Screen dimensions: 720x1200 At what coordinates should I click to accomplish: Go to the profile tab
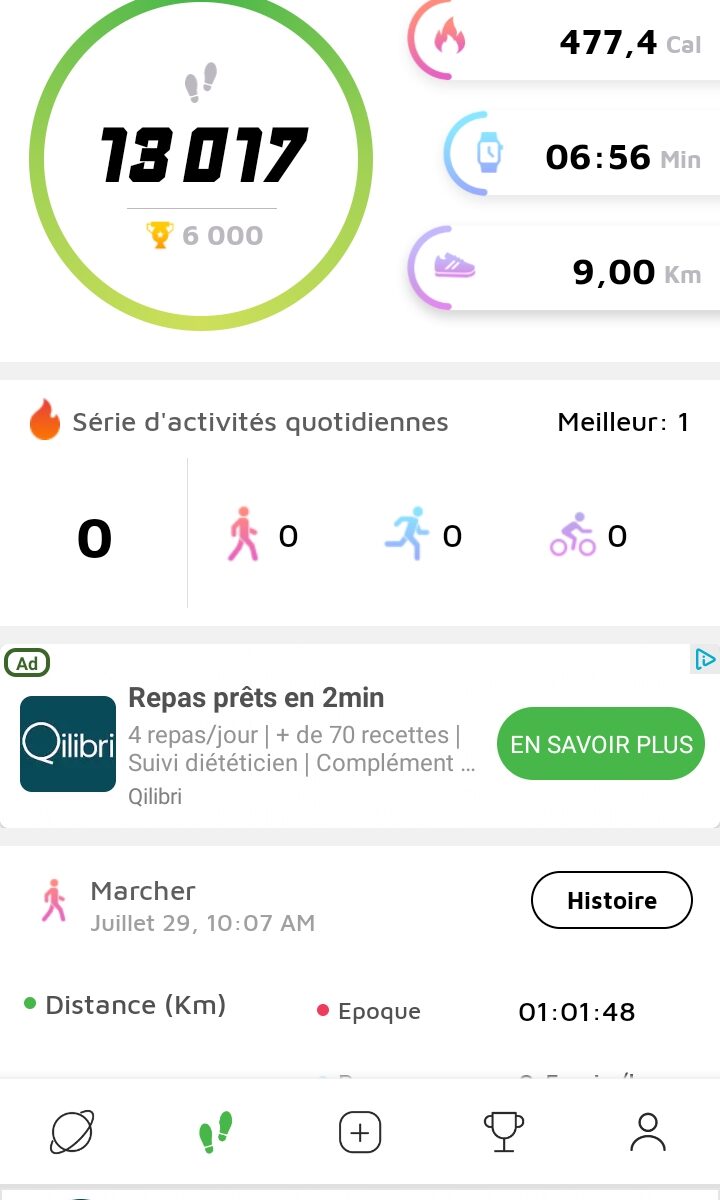[648, 1132]
